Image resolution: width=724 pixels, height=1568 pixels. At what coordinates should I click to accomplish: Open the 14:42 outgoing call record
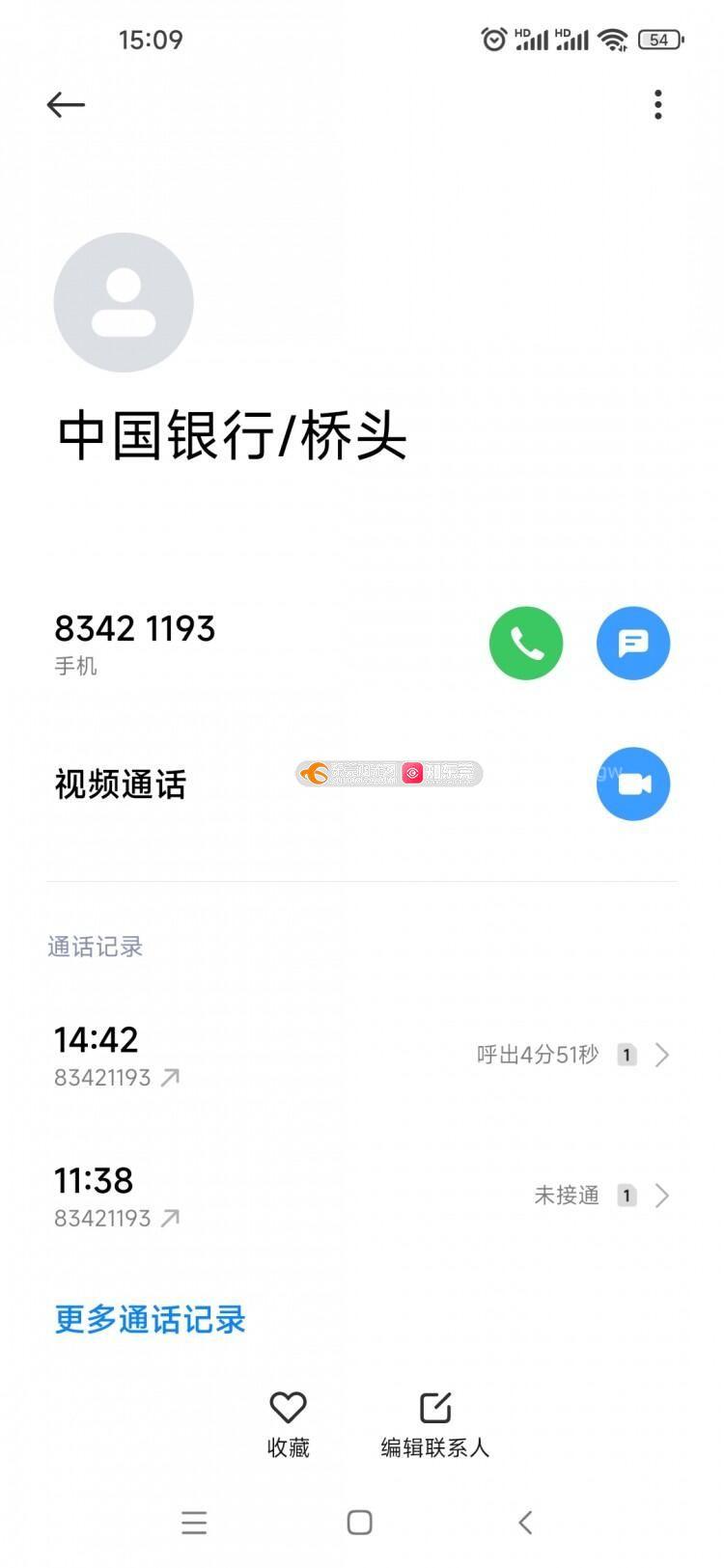362,1055
